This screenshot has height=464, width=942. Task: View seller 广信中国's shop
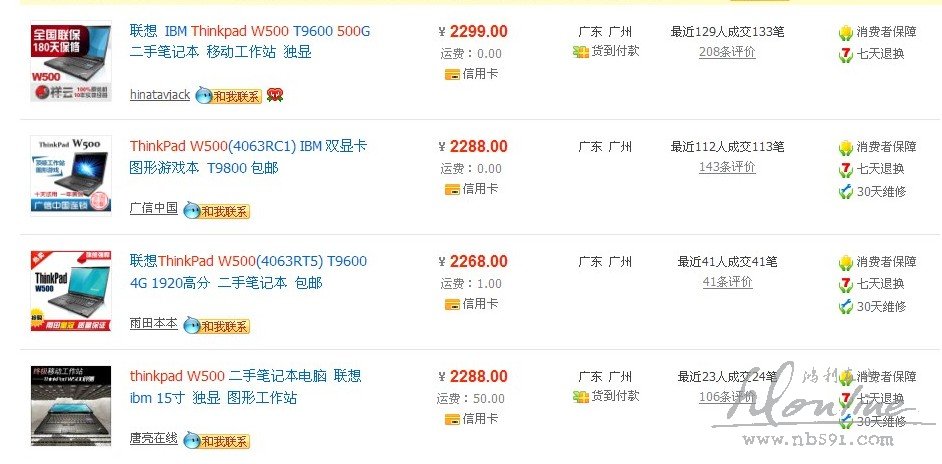click(153, 209)
